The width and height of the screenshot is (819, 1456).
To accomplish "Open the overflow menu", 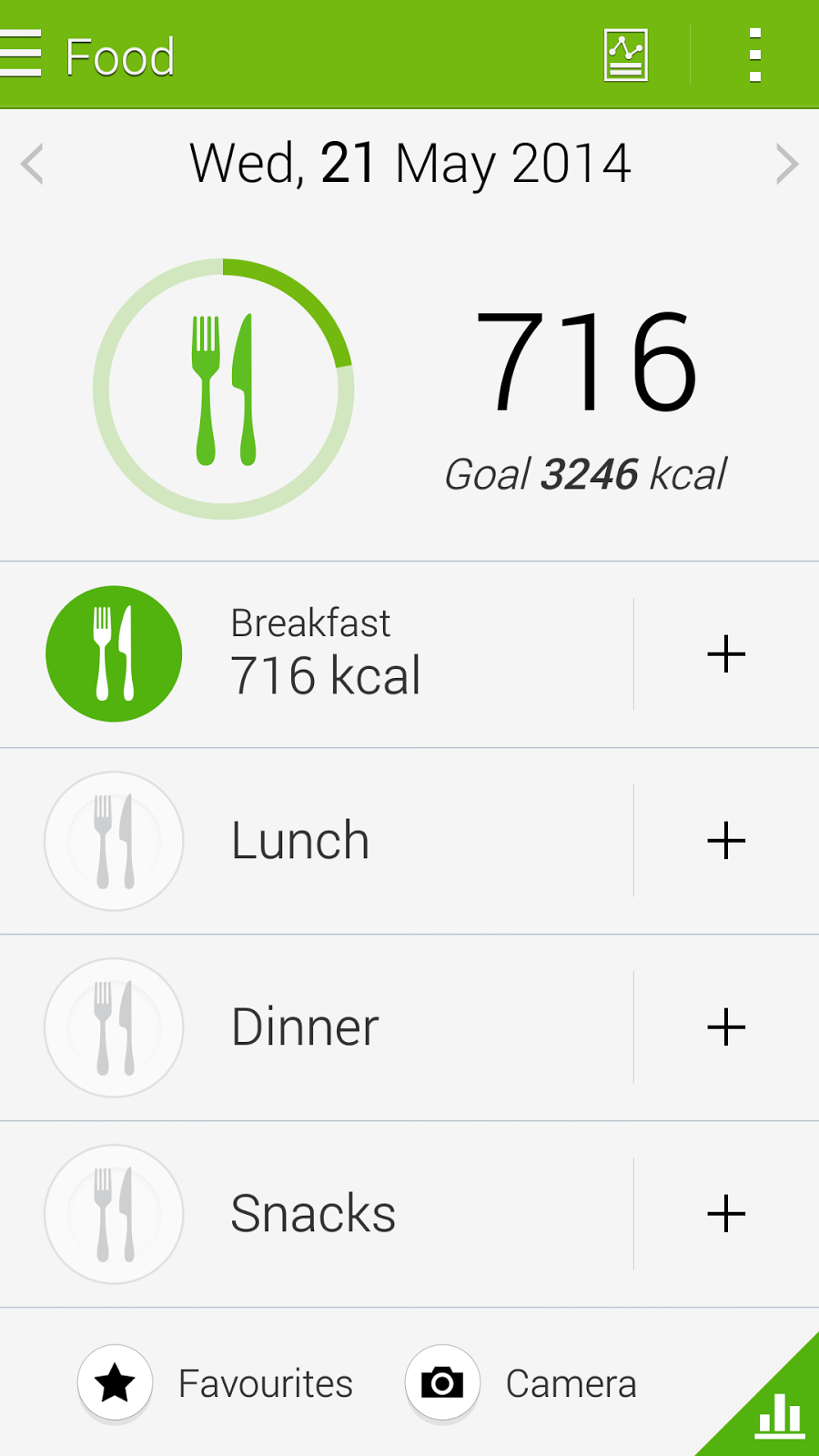I will click(754, 56).
